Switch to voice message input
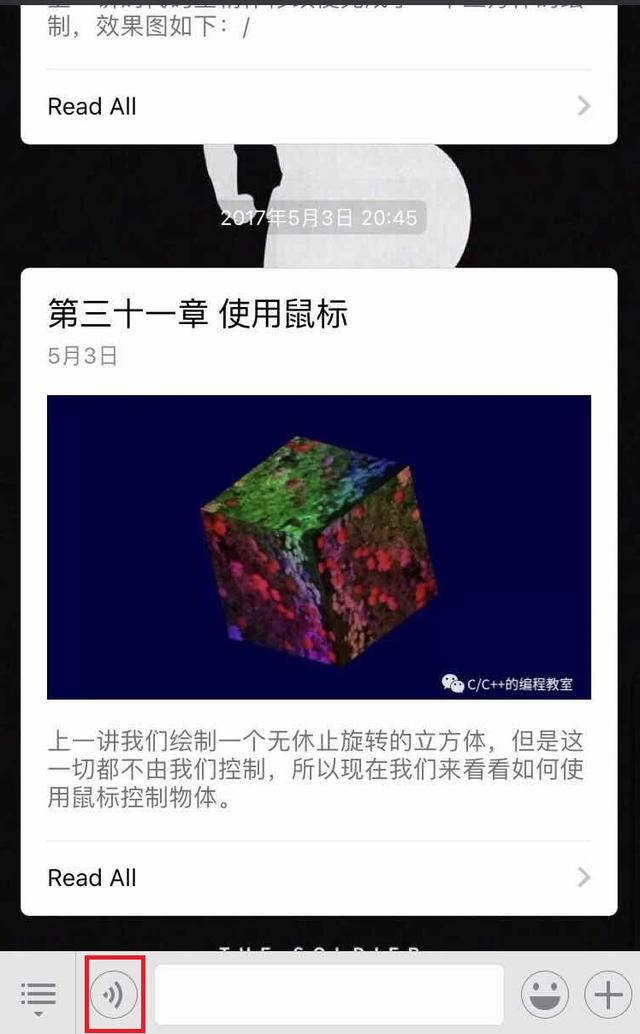The image size is (640, 1034). (x=115, y=995)
